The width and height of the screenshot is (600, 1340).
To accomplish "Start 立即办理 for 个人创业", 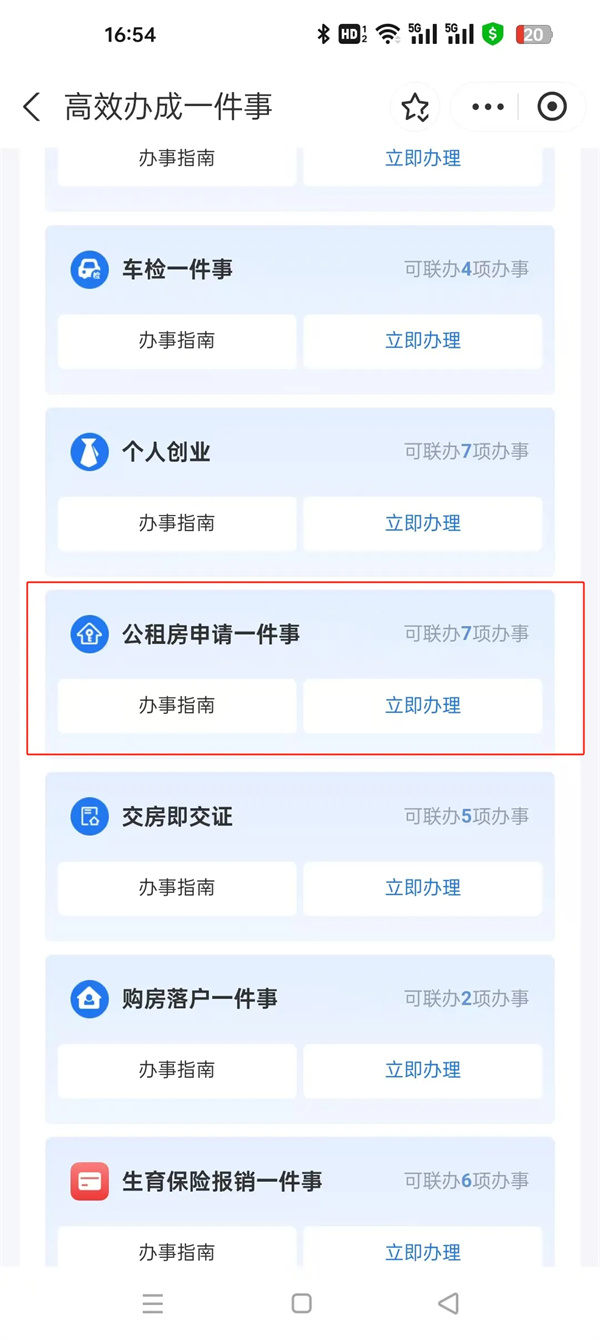I will [423, 523].
